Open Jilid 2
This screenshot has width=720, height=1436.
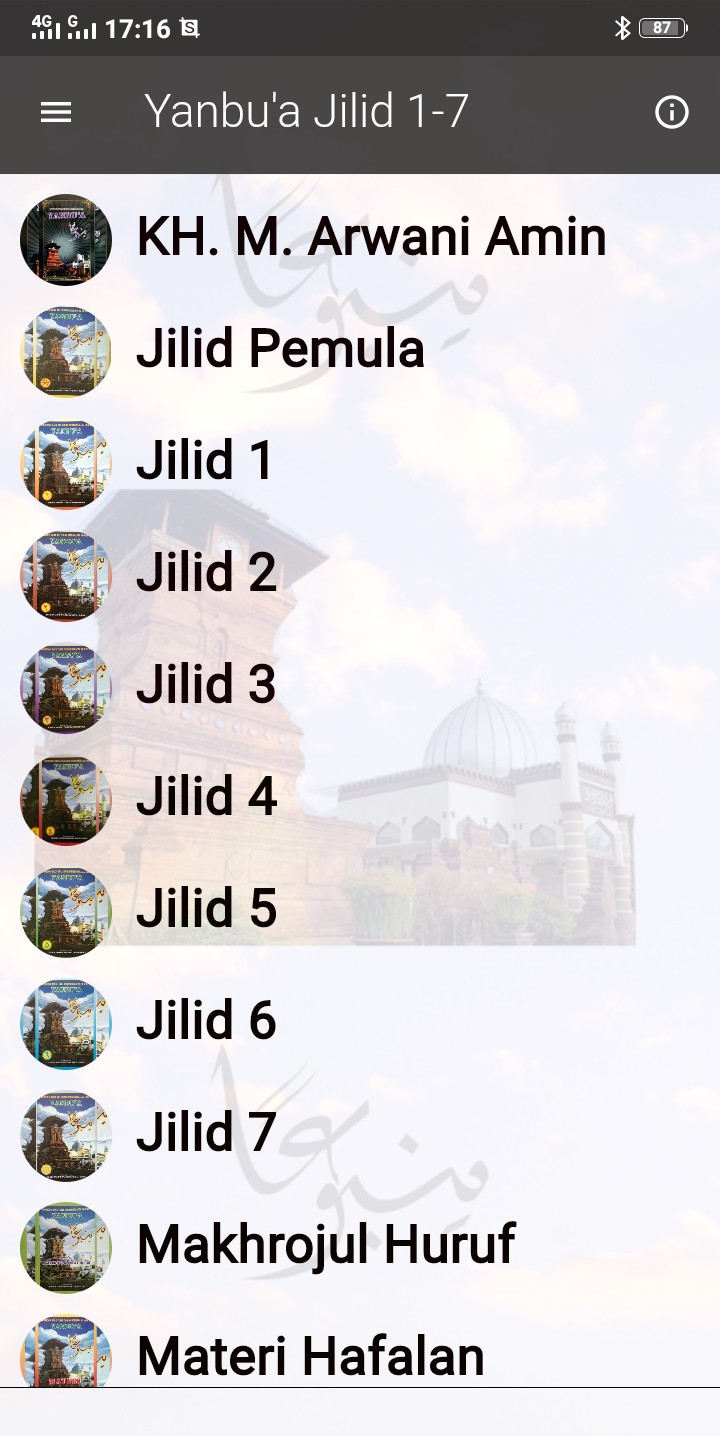[x=206, y=573]
